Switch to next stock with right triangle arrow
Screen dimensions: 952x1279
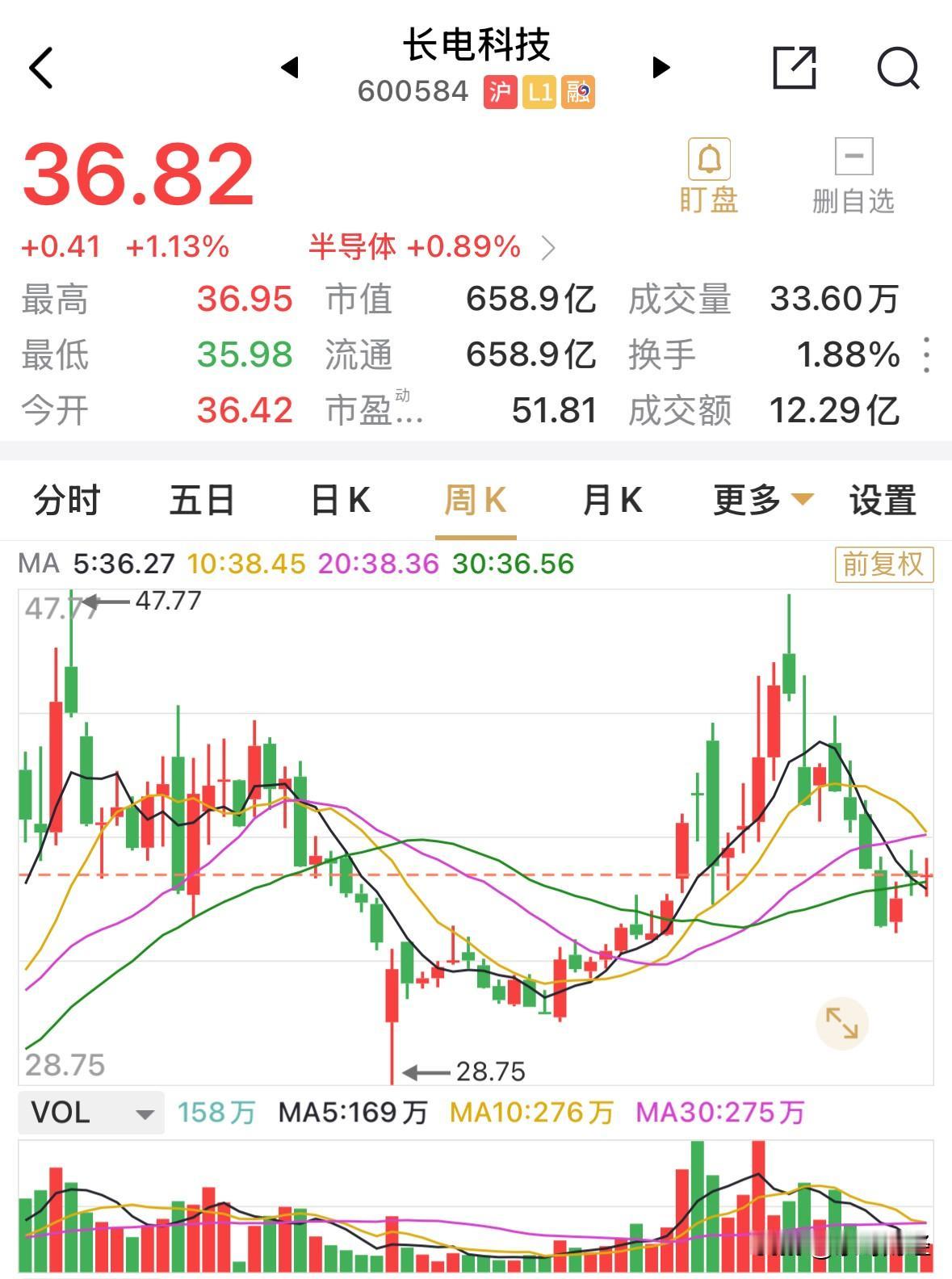[661, 69]
